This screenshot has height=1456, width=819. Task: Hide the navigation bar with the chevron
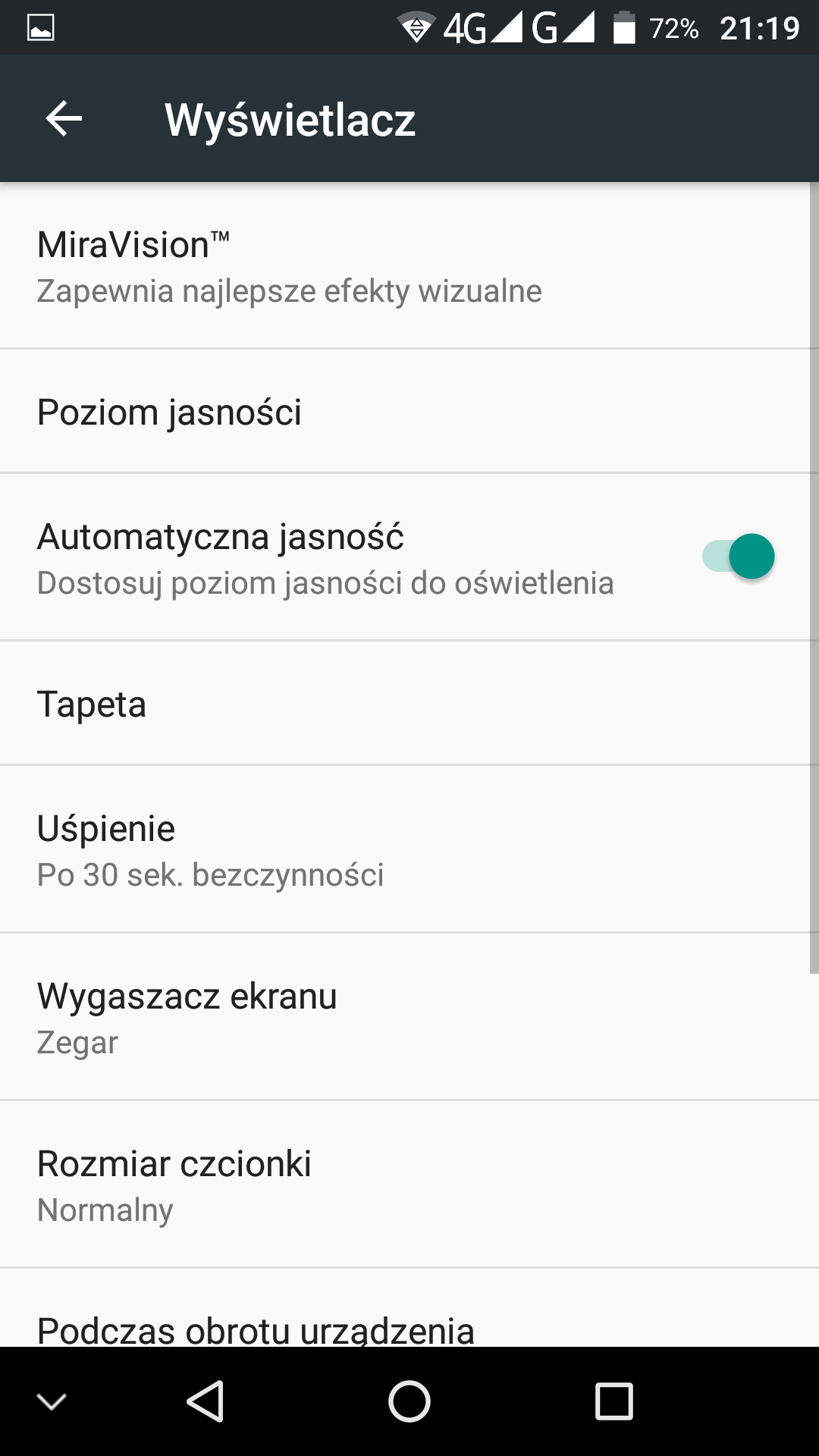[52, 1401]
